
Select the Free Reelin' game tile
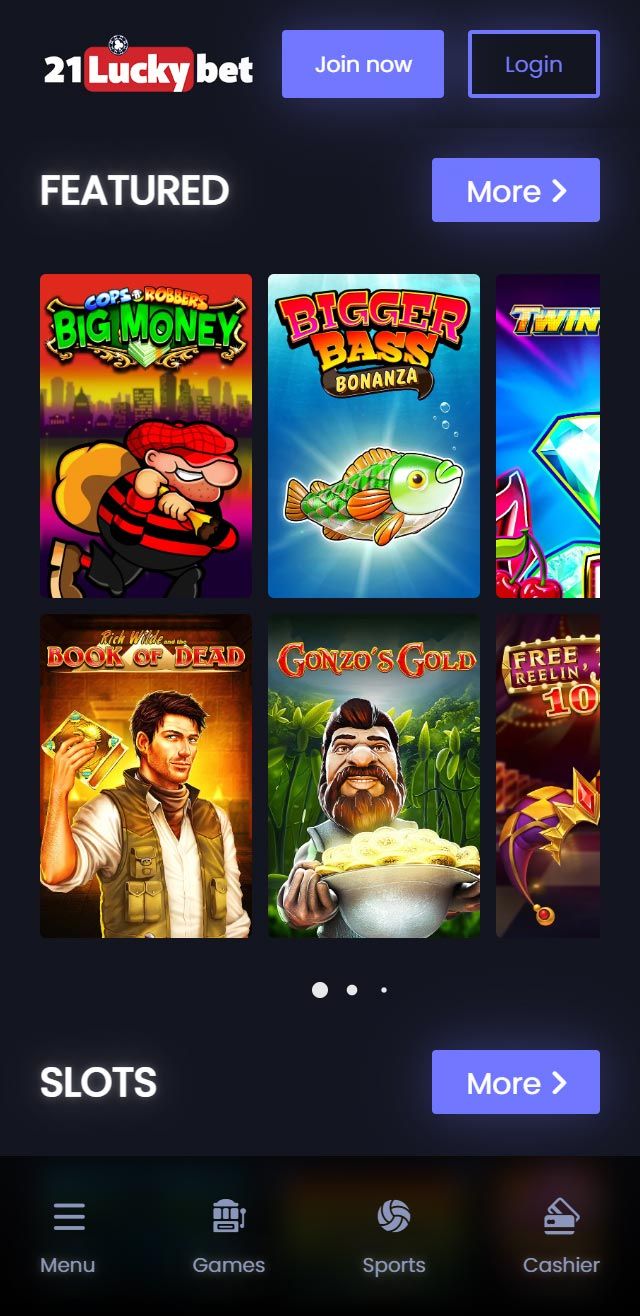548,776
